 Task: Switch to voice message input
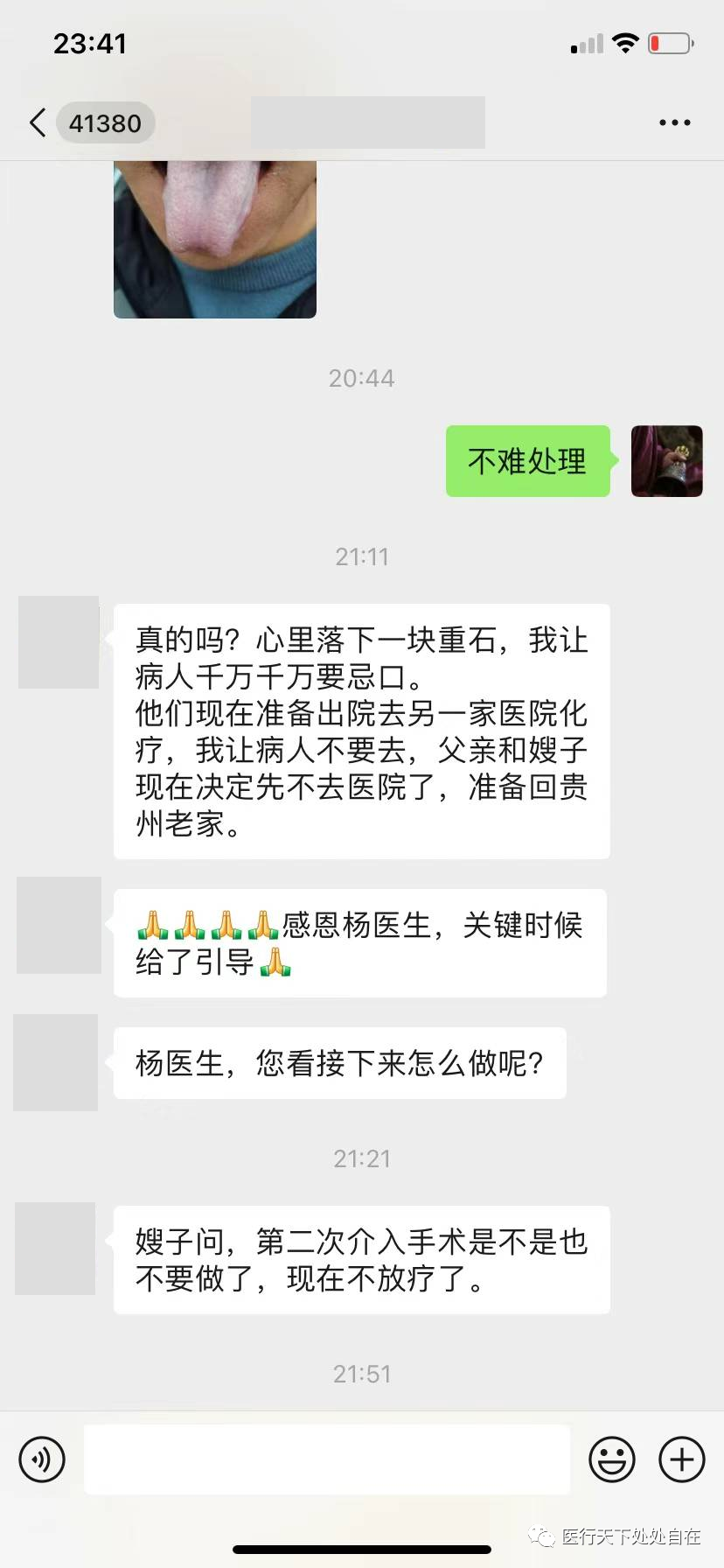coord(42,1459)
